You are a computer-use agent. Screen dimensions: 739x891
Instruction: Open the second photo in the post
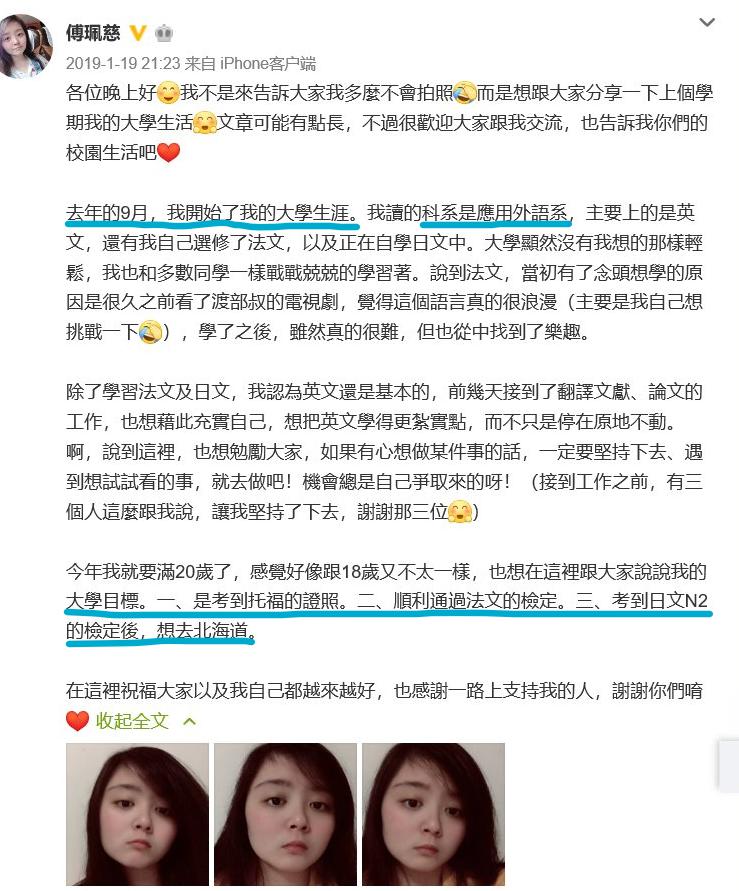(x=285, y=814)
